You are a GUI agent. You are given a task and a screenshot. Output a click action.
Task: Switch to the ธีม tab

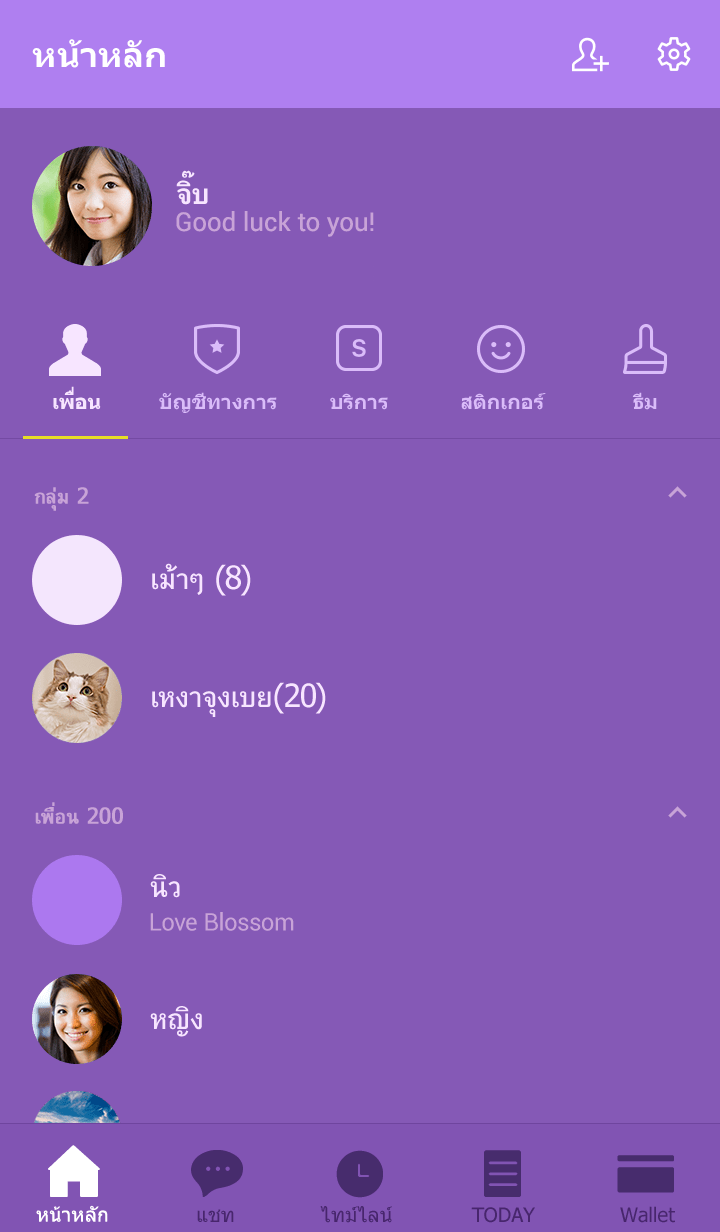[645, 370]
